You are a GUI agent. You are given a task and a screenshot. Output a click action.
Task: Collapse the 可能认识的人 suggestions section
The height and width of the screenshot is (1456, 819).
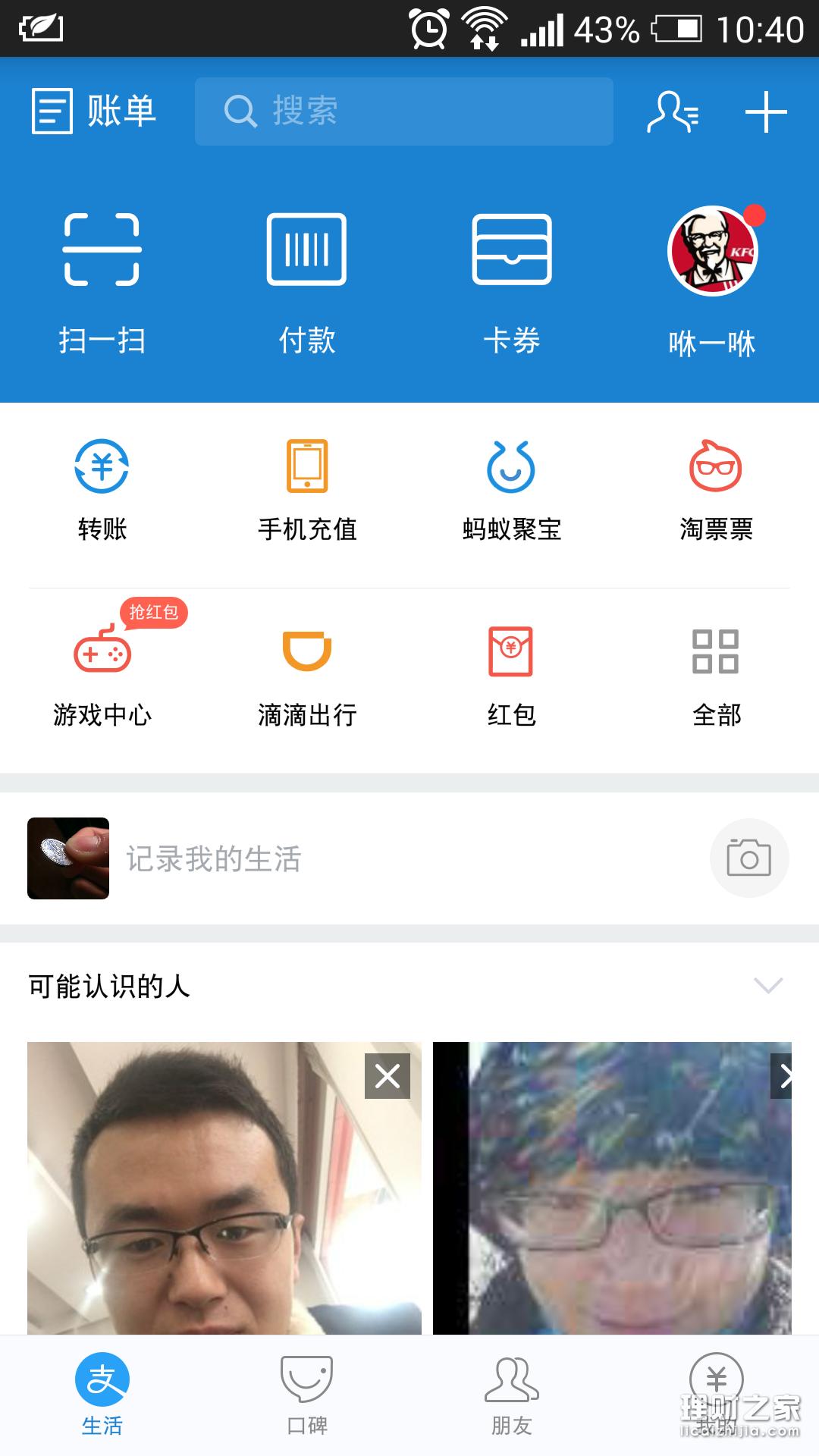click(766, 984)
